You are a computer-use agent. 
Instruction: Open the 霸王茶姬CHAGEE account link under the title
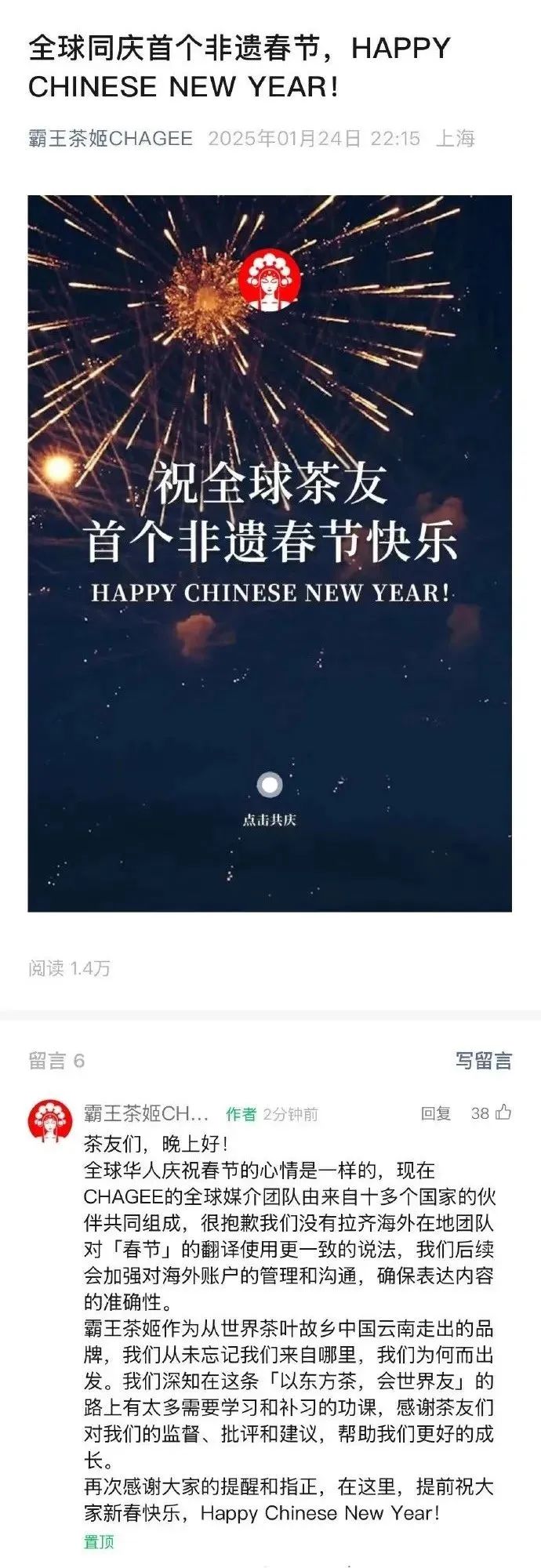click(110, 139)
